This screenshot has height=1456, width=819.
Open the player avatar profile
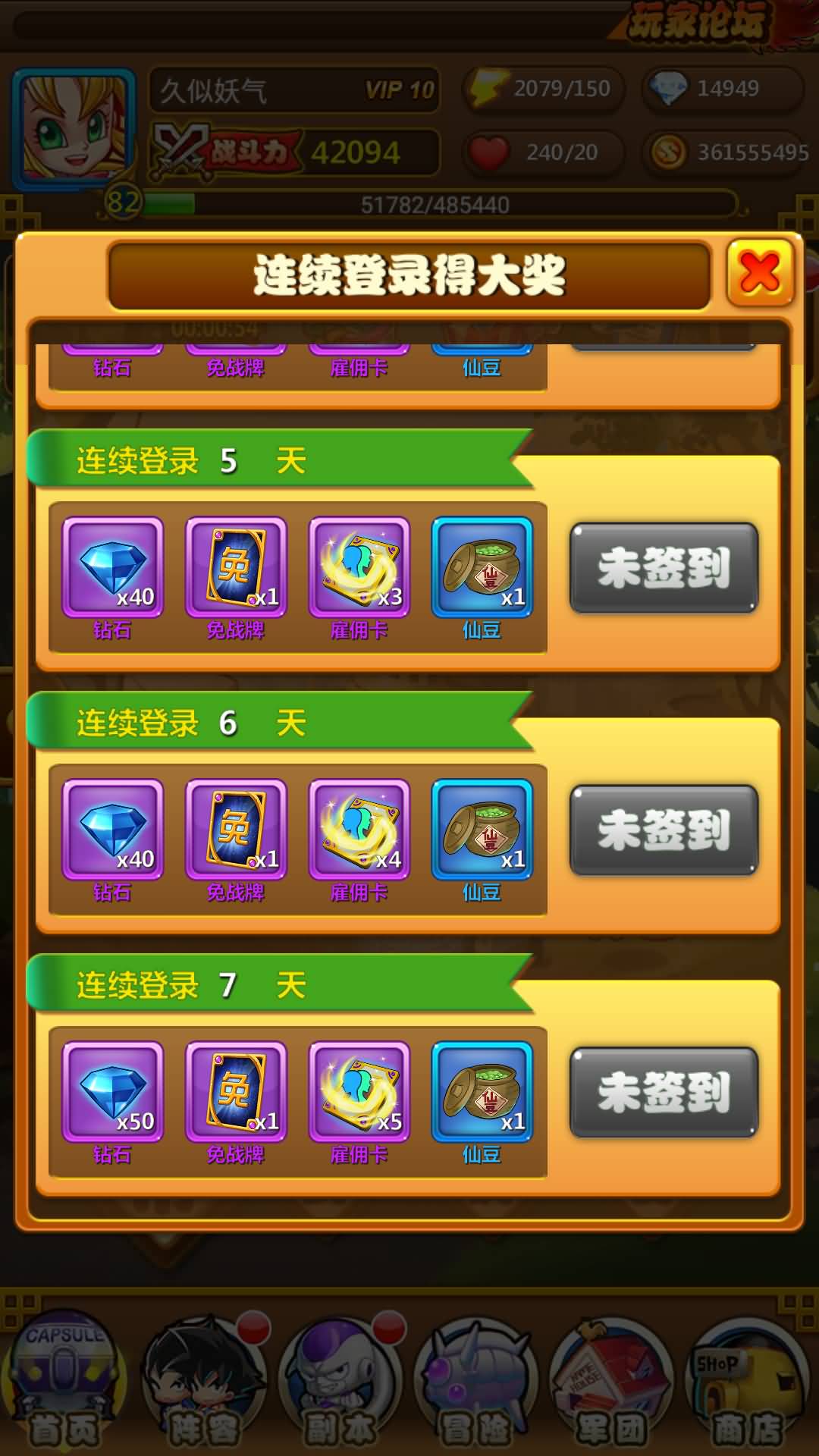(x=74, y=129)
